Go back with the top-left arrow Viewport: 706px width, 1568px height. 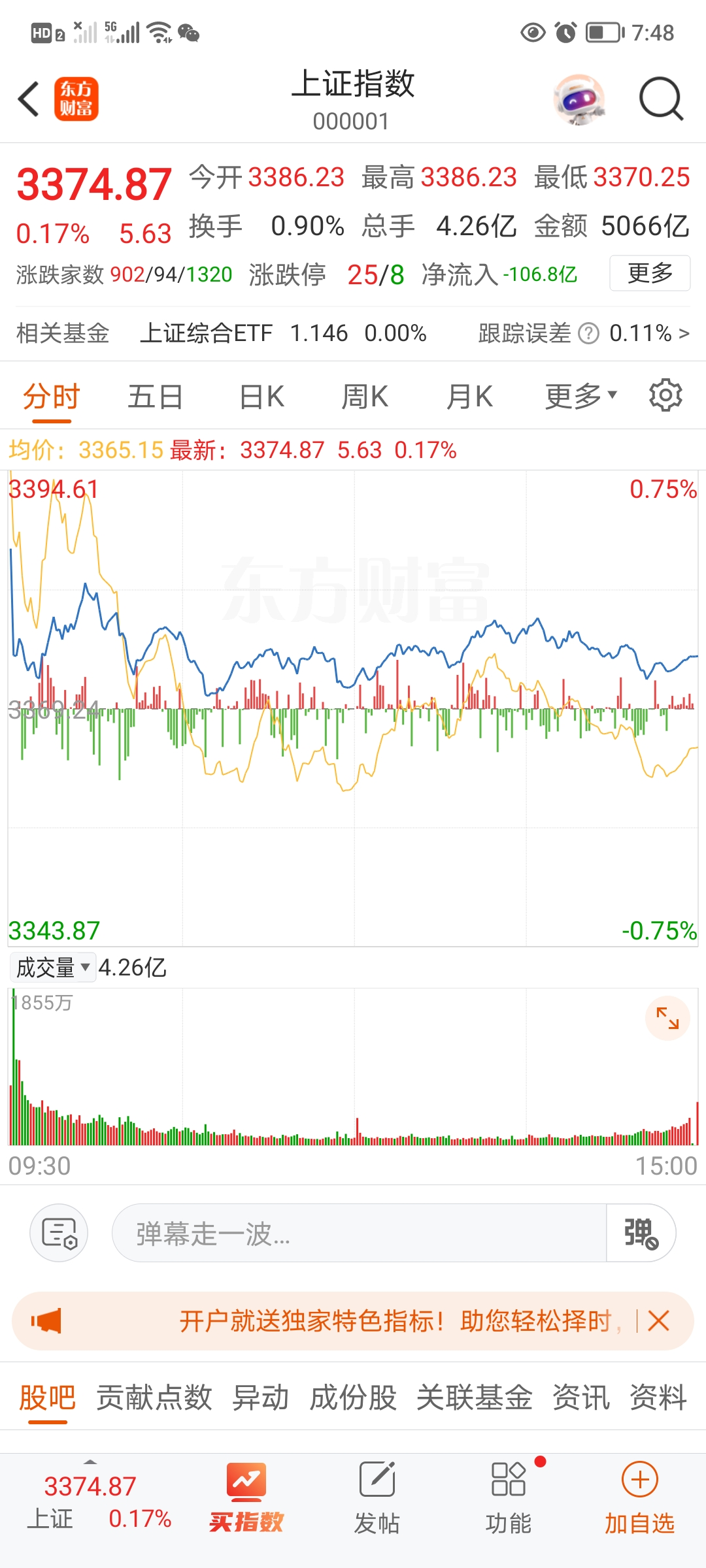tap(29, 99)
